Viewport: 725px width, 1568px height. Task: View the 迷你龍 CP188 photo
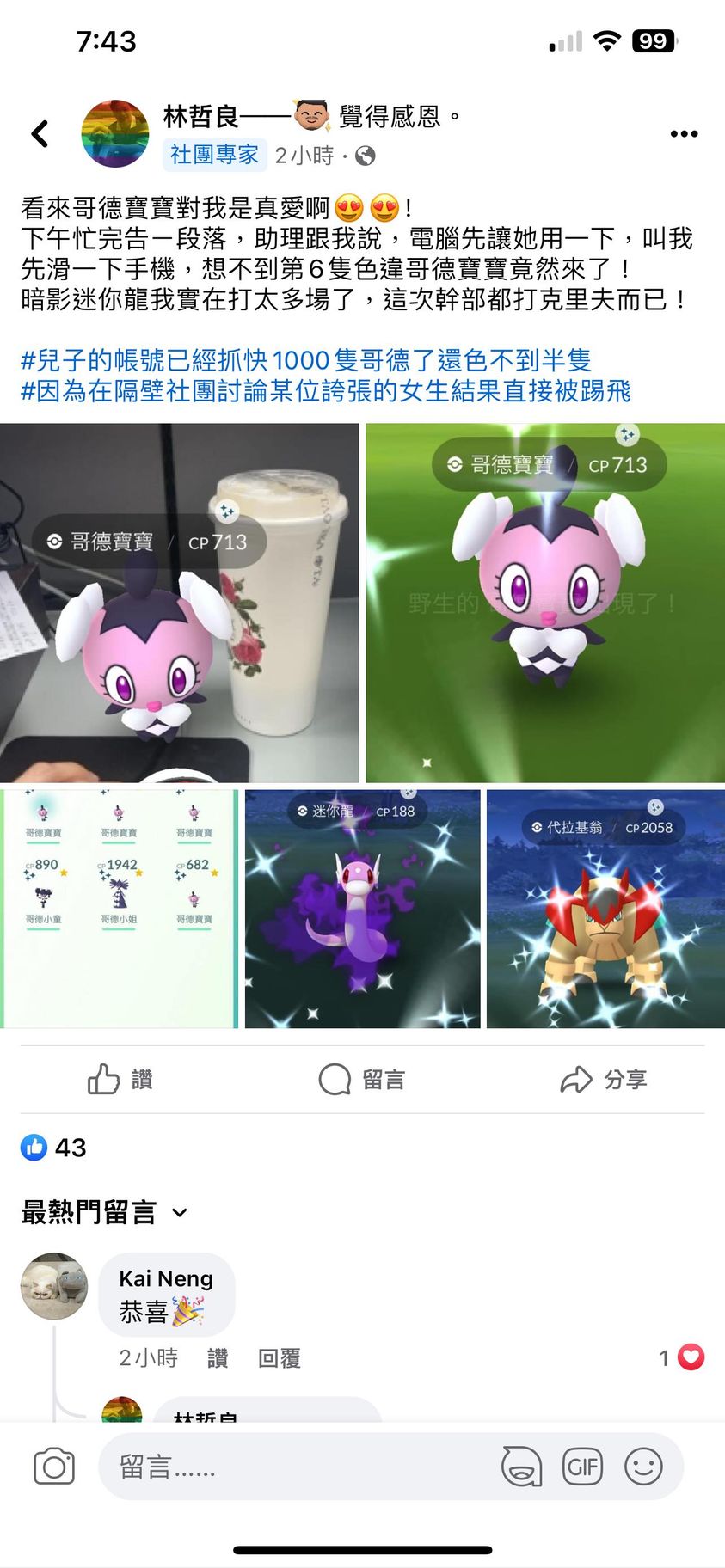pyautogui.click(x=362, y=909)
